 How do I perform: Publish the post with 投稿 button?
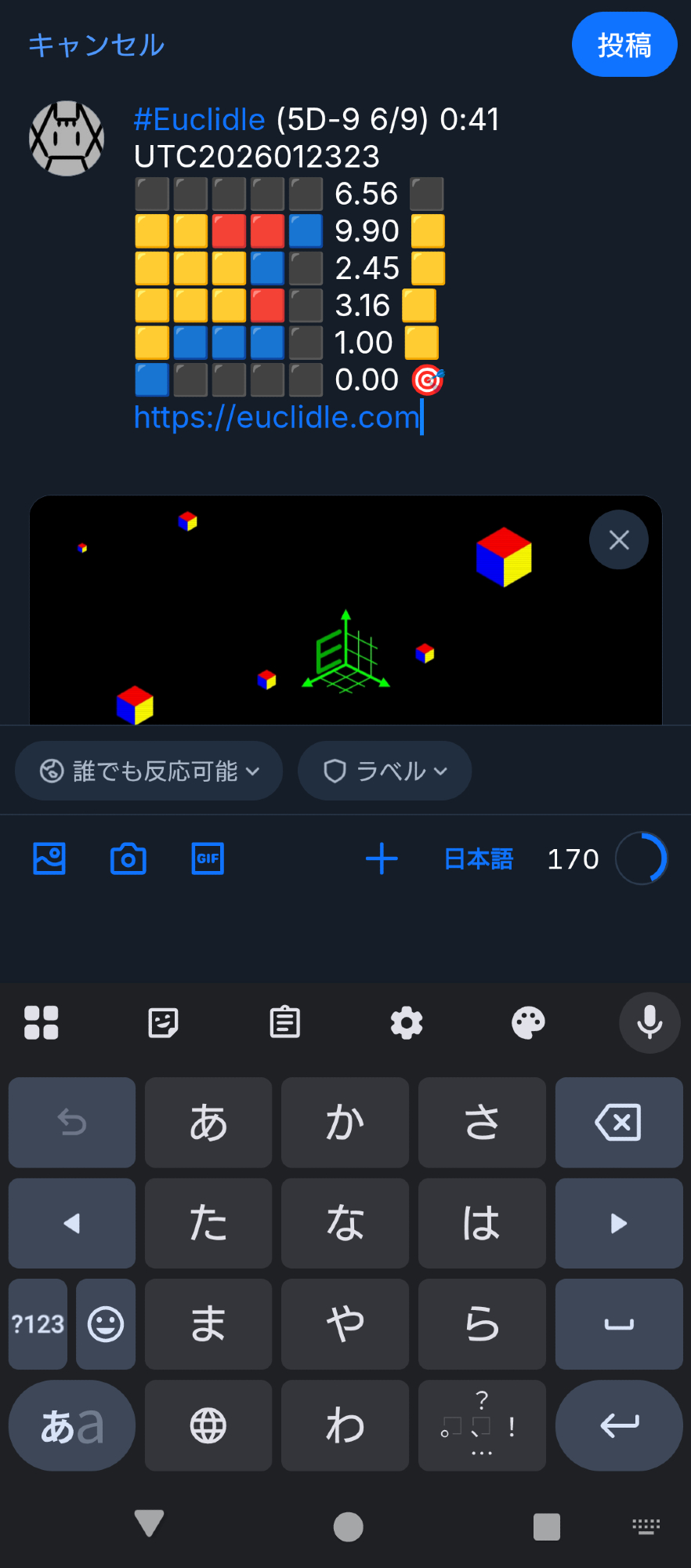[624, 45]
